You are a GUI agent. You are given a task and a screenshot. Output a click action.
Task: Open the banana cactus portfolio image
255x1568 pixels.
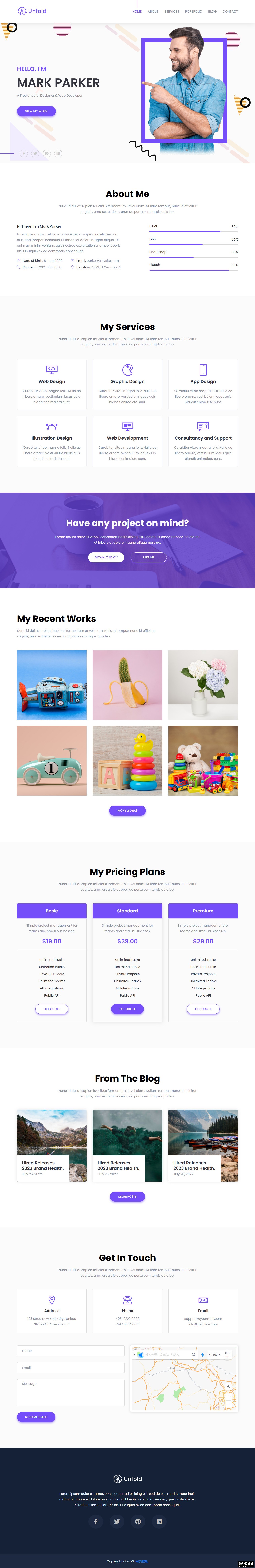pos(127,685)
